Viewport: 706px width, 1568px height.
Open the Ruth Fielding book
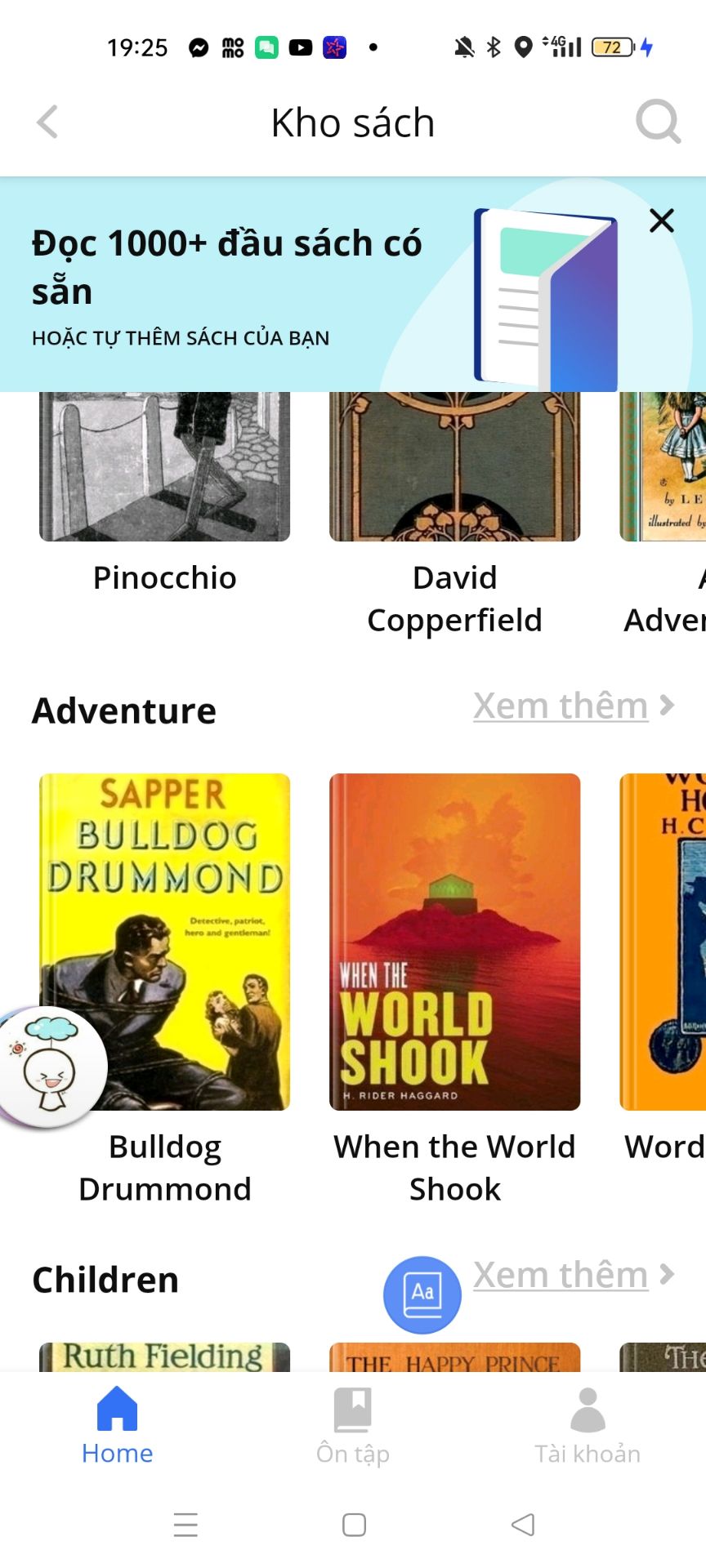164,1357
